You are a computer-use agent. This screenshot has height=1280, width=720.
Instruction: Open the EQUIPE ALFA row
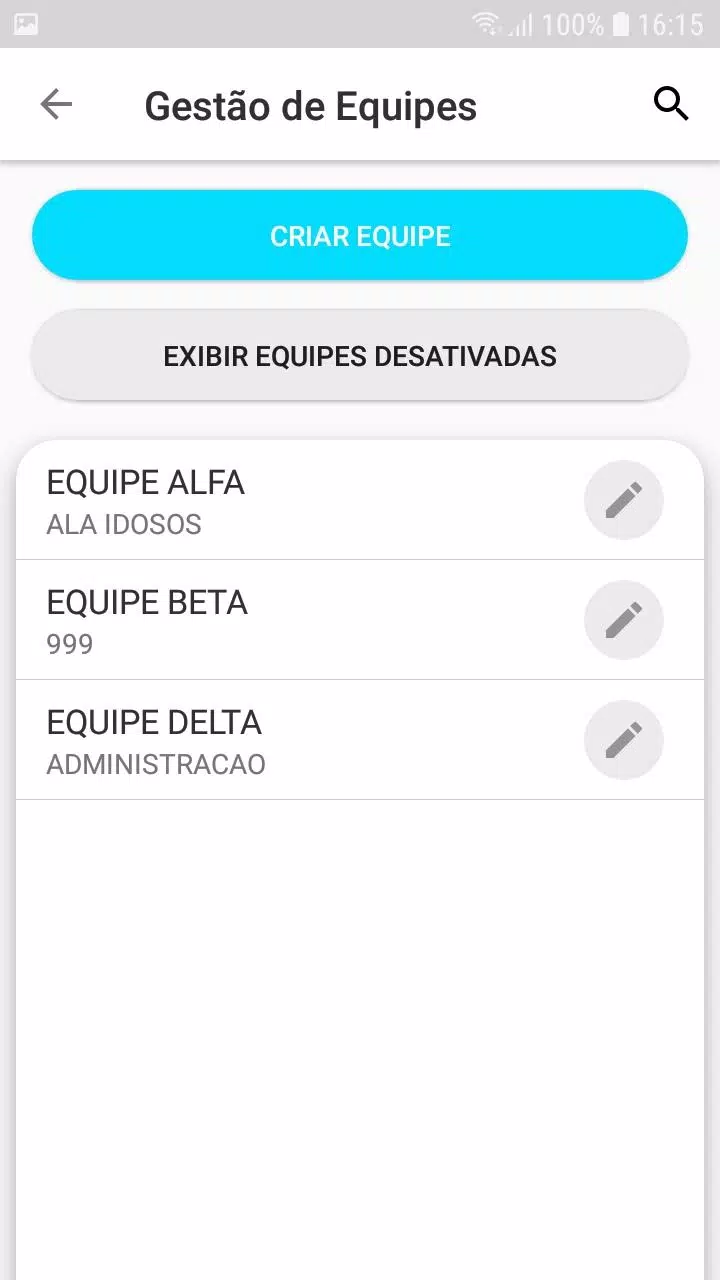pyautogui.click(x=360, y=500)
